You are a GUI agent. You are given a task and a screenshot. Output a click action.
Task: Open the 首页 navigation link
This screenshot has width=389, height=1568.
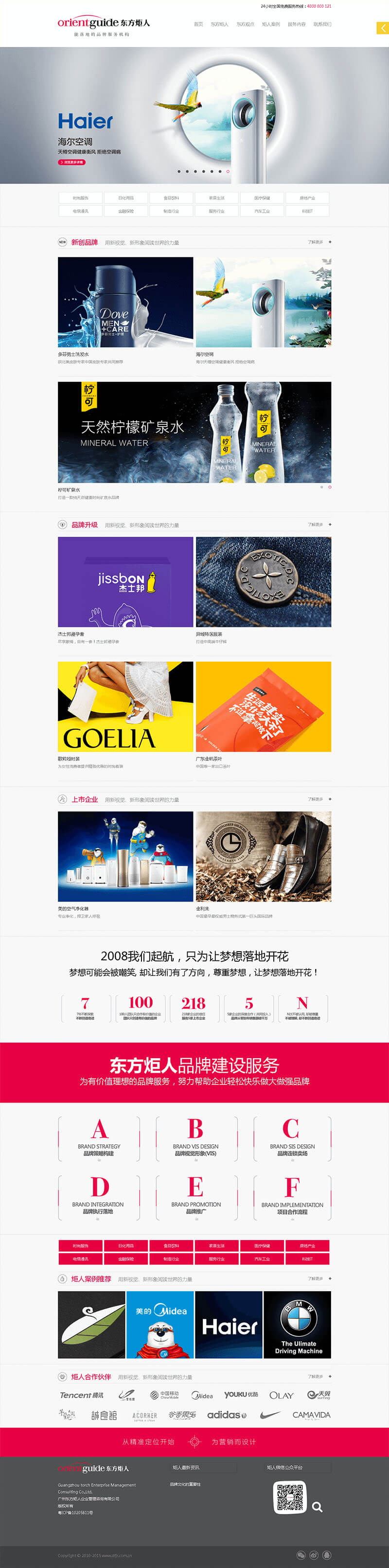[198, 24]
